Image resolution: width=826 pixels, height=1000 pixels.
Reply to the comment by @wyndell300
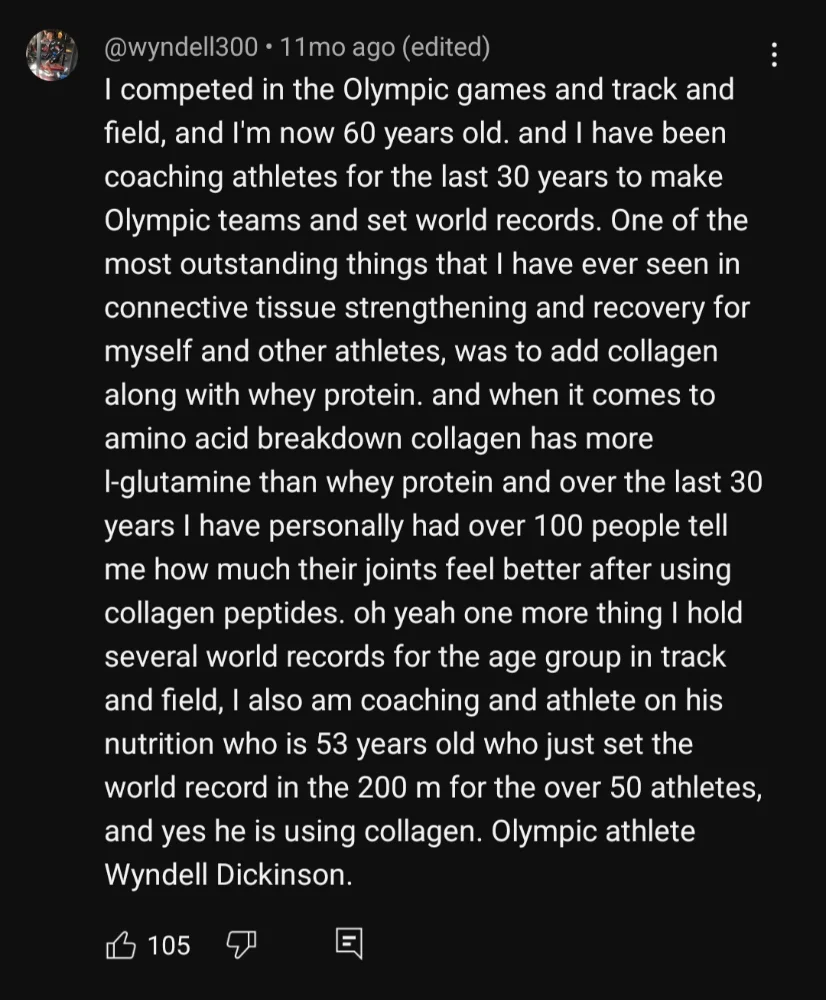tap(349, 943)
